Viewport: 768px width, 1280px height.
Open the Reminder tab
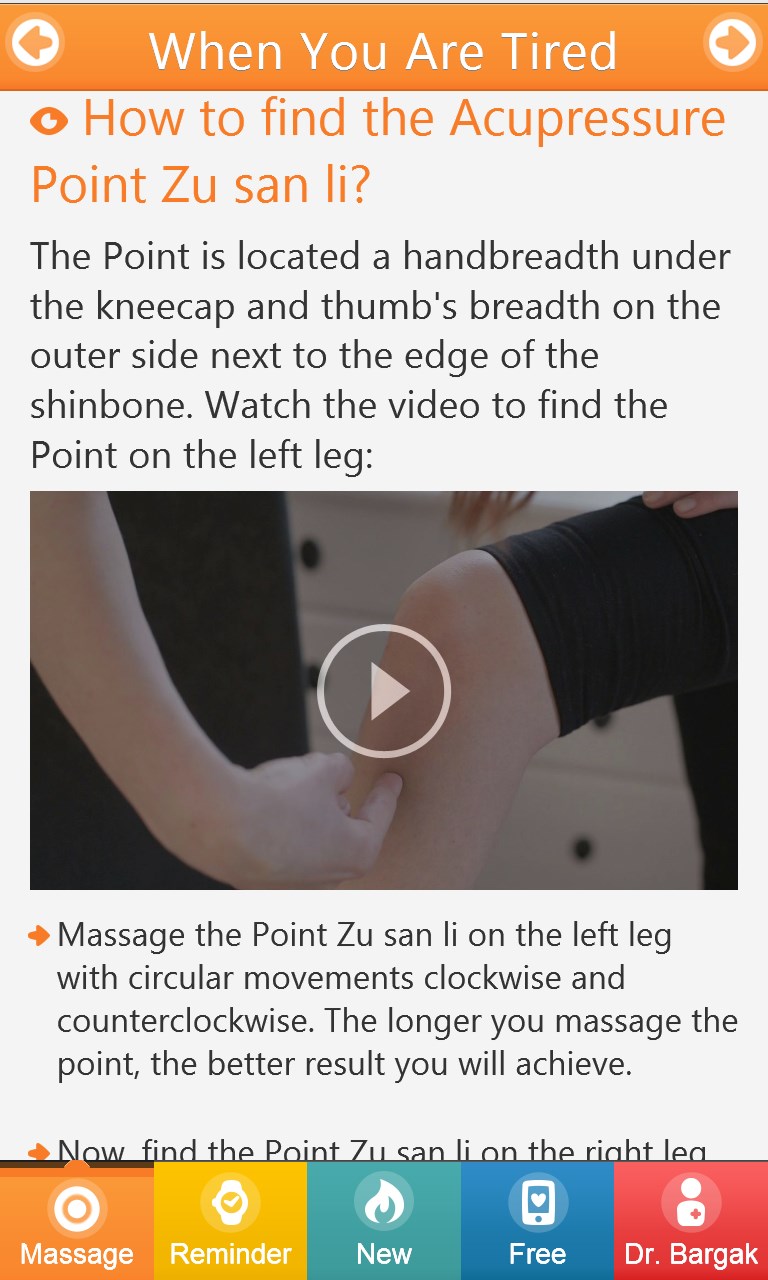pyautogui.click(x=230, y=1222)
